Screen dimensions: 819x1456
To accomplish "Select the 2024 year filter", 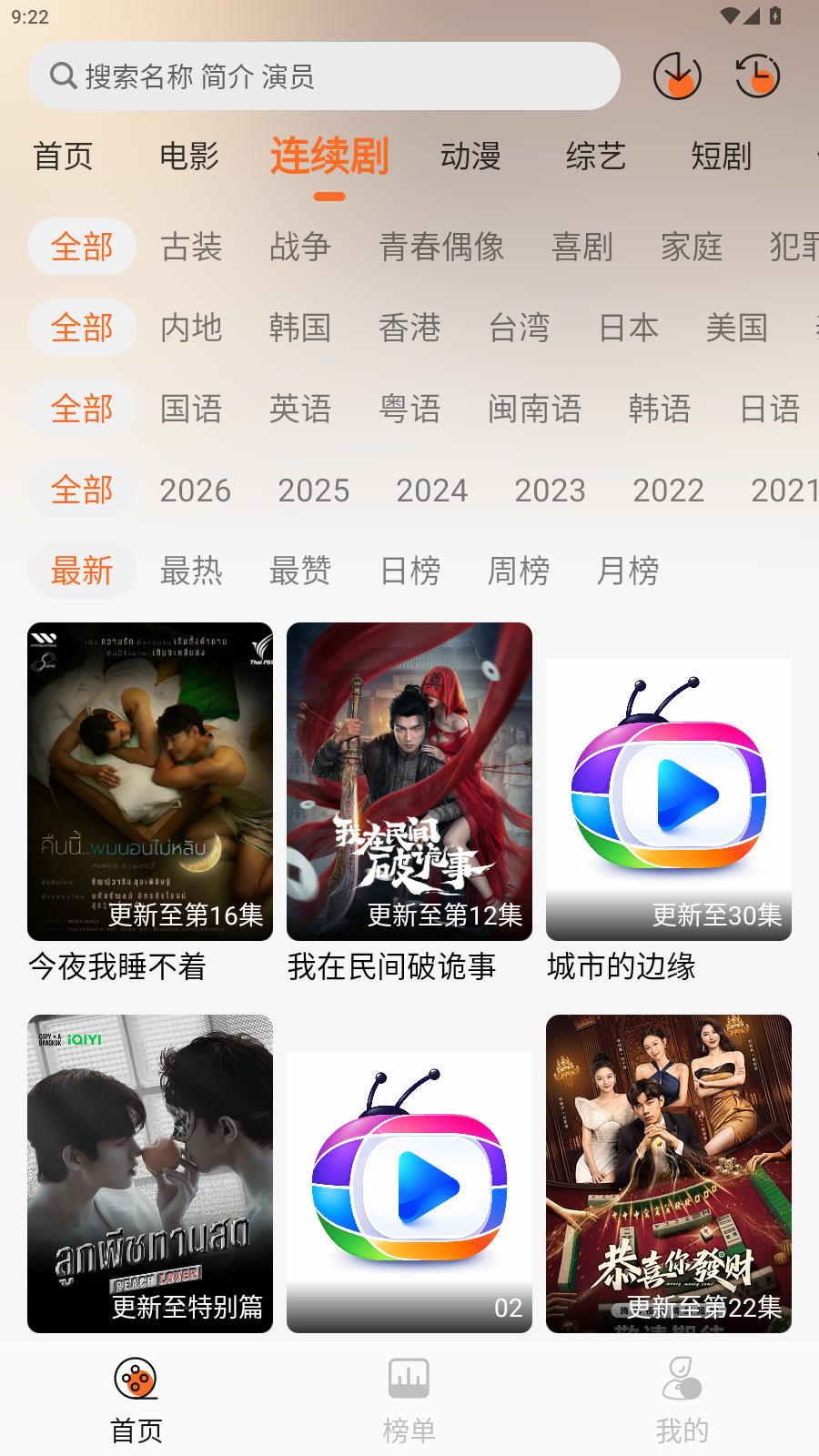I will (x=431, y=490).
